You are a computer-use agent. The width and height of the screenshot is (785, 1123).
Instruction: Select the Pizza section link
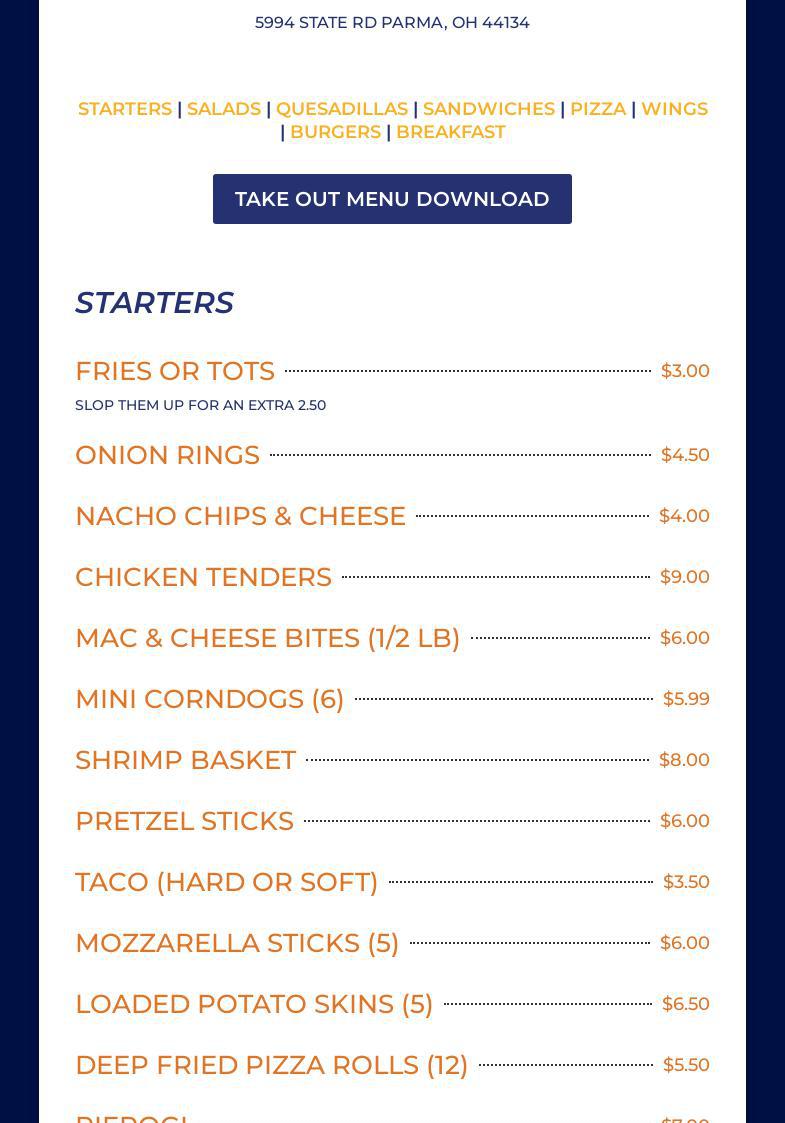tap(598, 109)
